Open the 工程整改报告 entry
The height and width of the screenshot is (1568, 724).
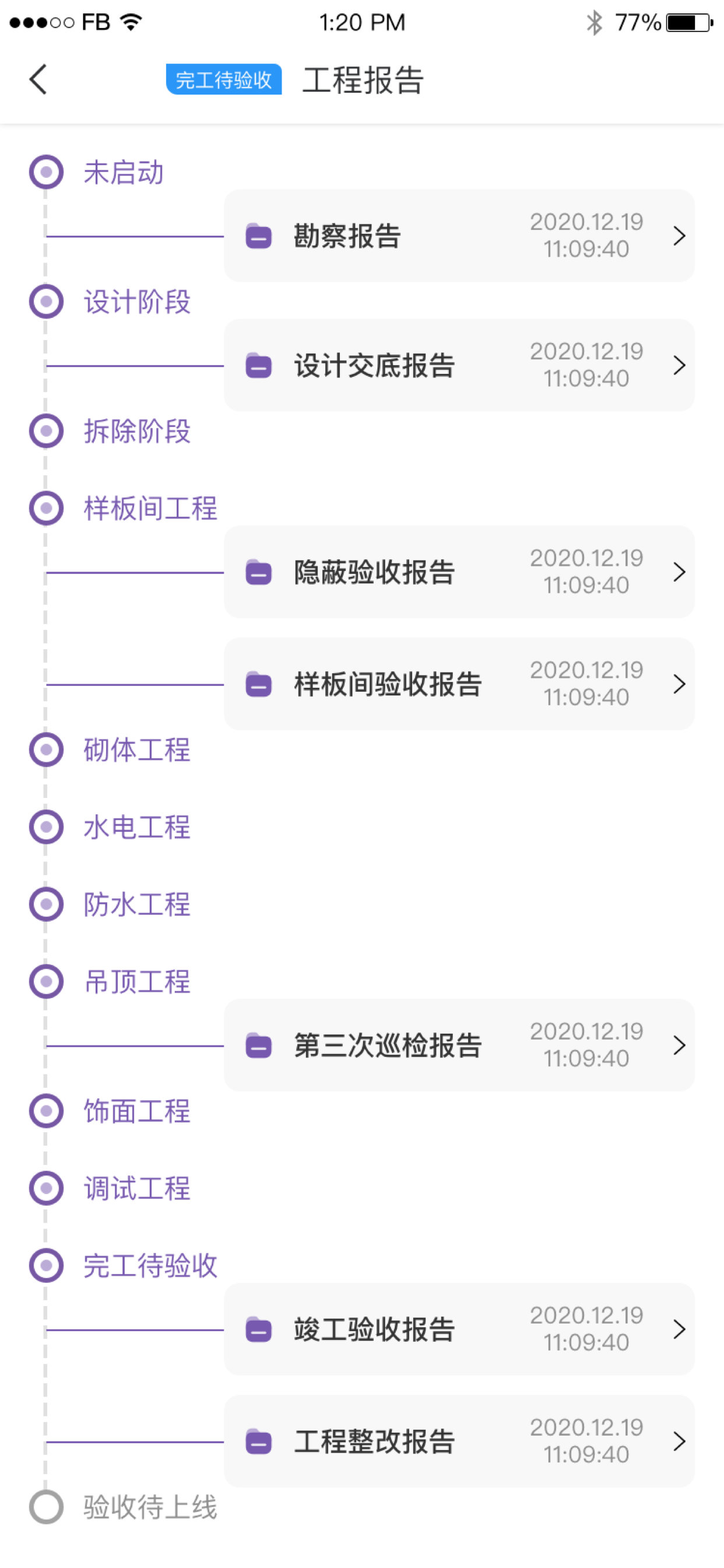click(459, 1441)
